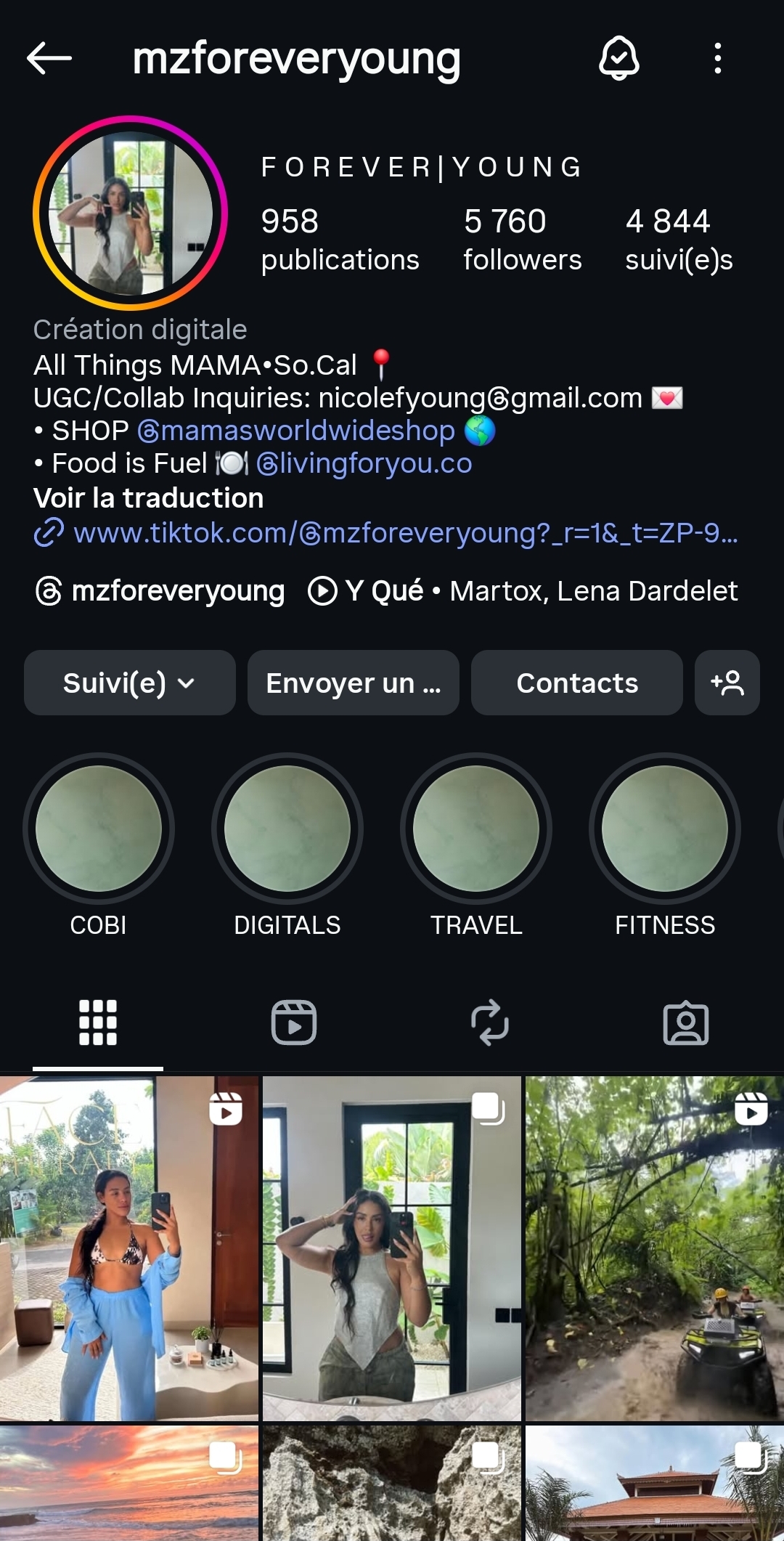
Task: Go back using the top arrow
Action: tap(49, 58)
